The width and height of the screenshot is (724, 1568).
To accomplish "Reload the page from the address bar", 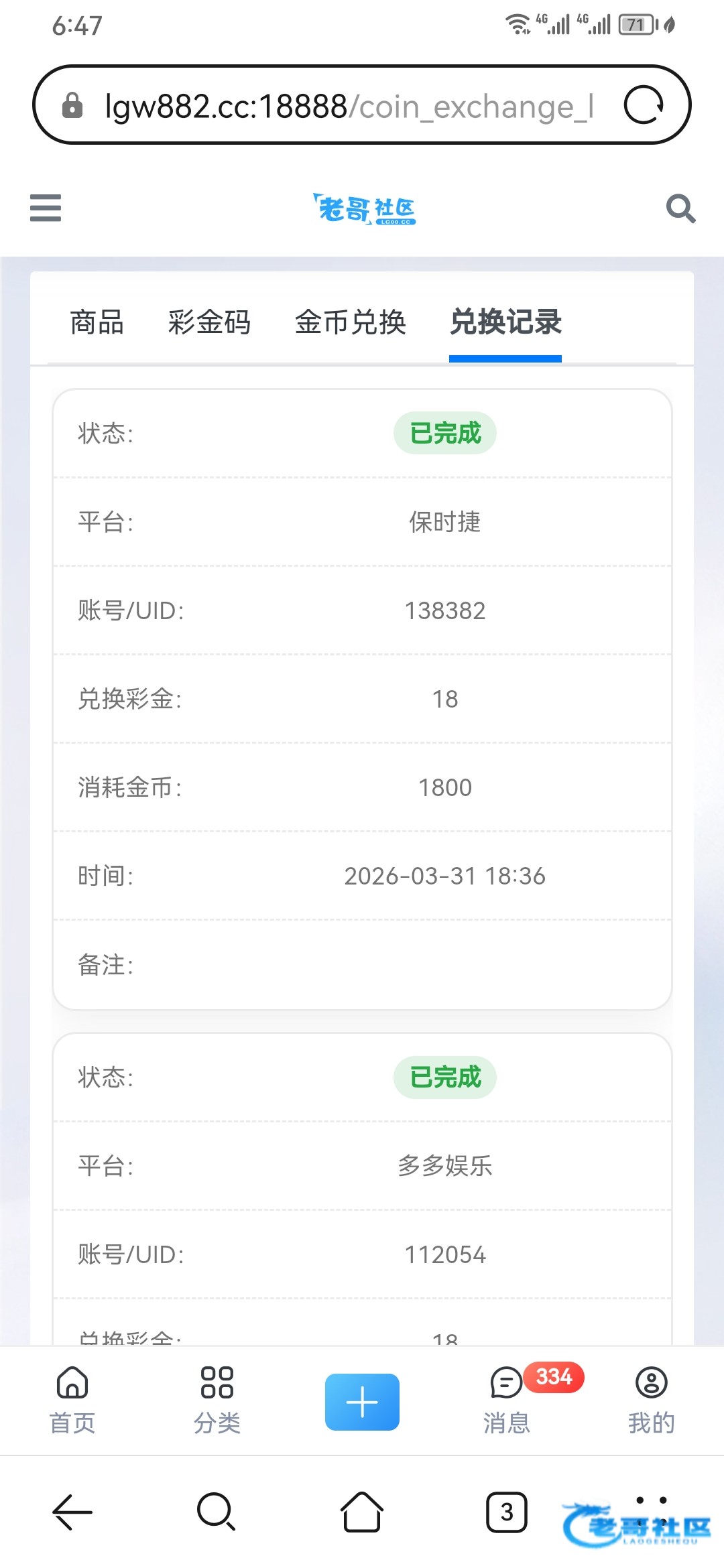I will coord(644,105).
